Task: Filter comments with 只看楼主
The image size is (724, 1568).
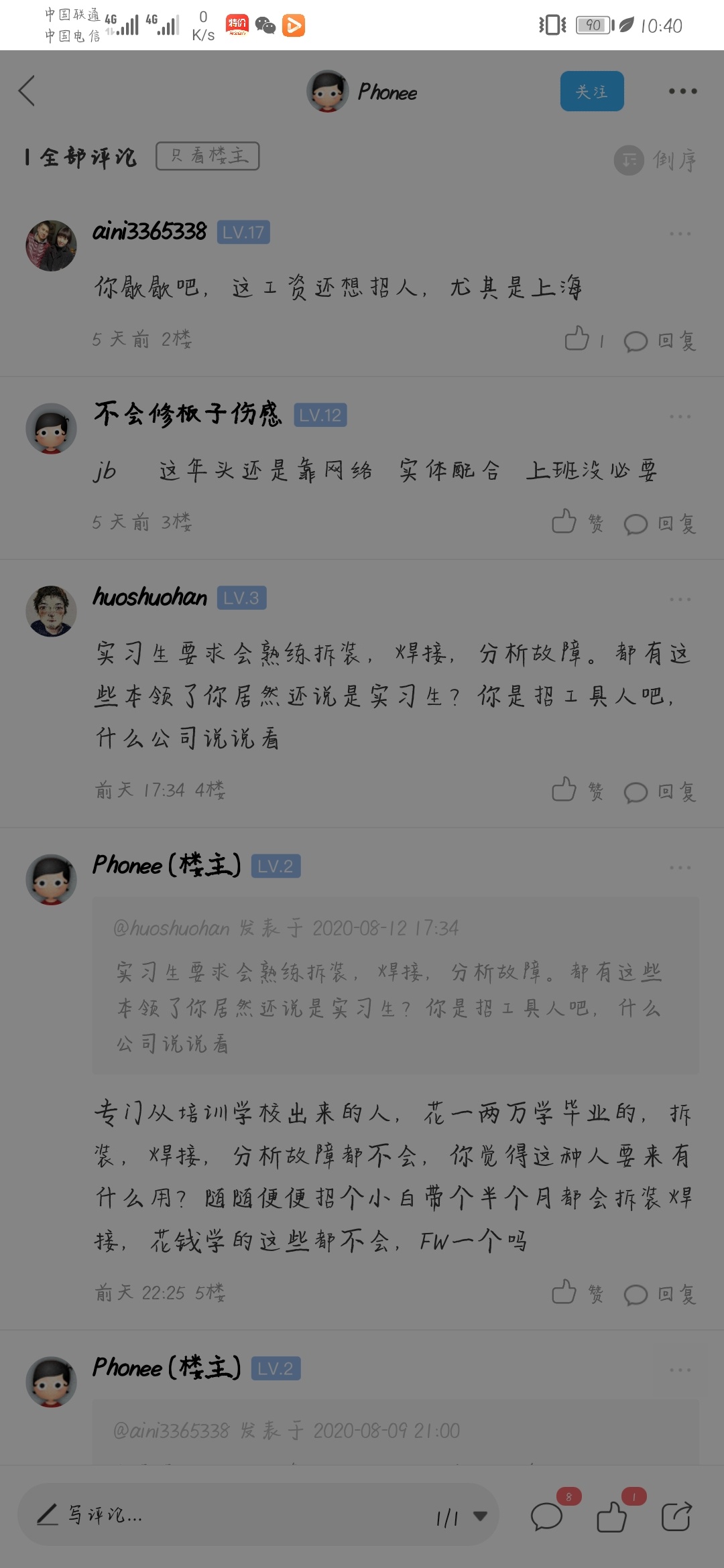Action: 208,156
